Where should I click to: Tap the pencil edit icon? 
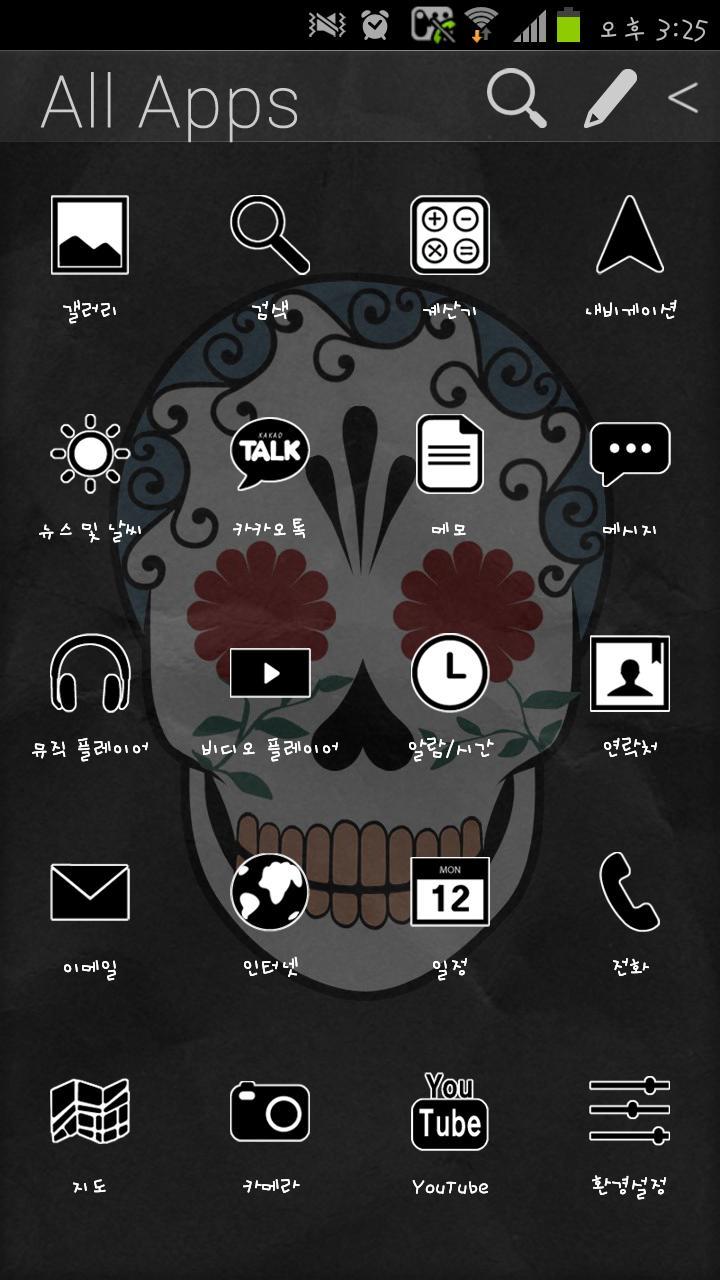pos(610,98)
